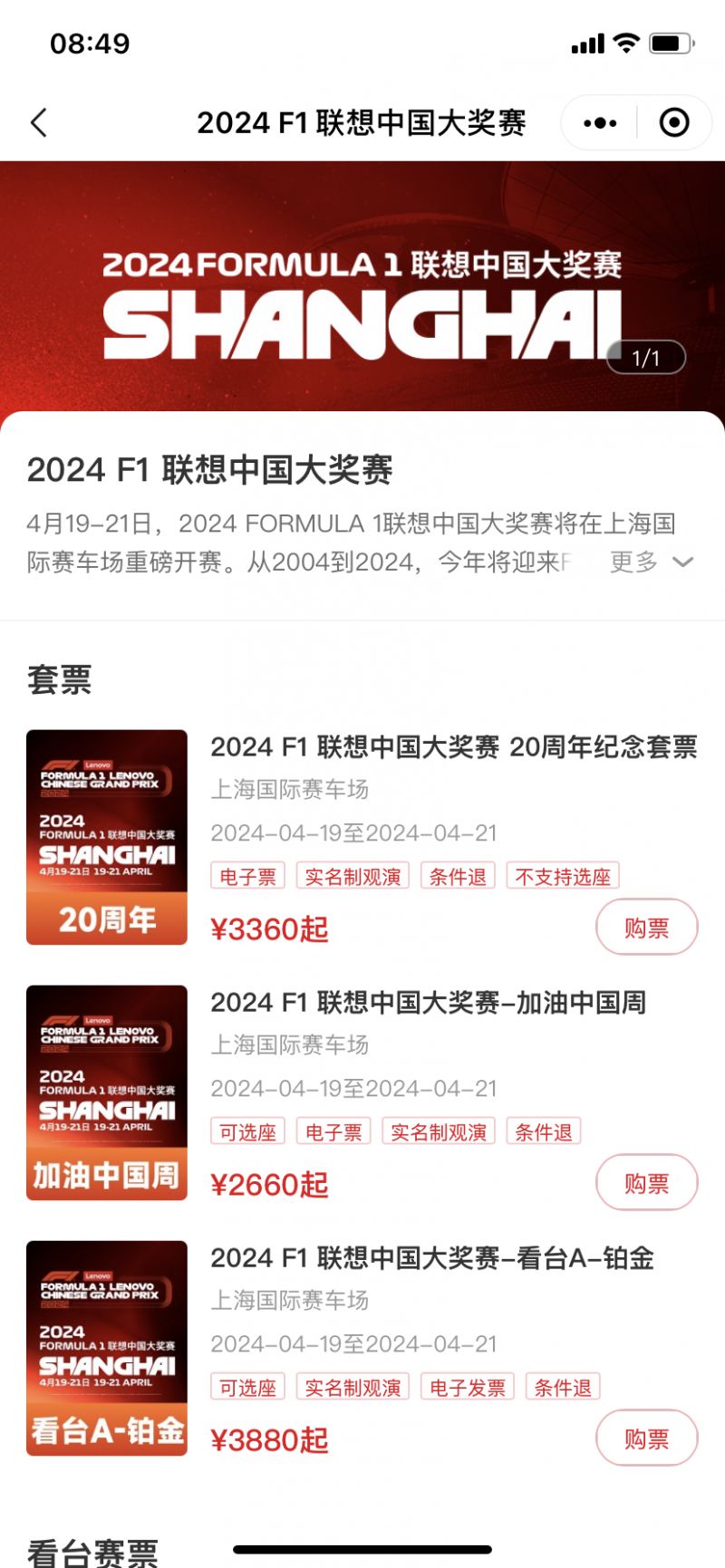
Task: Open the three-dot more options menu
Action: [x=598, y=122]
